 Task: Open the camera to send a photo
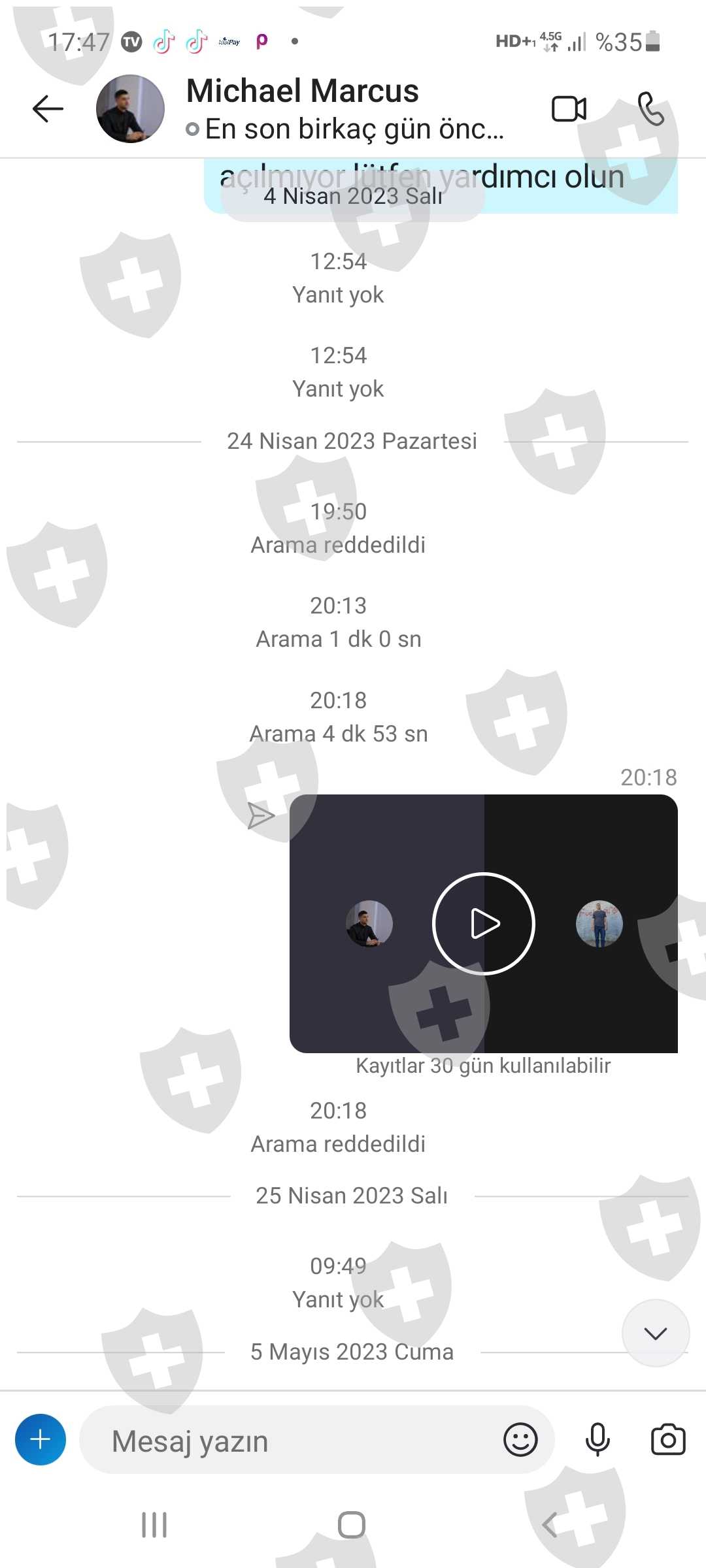pyautogui.click(x=668, y=1440)
